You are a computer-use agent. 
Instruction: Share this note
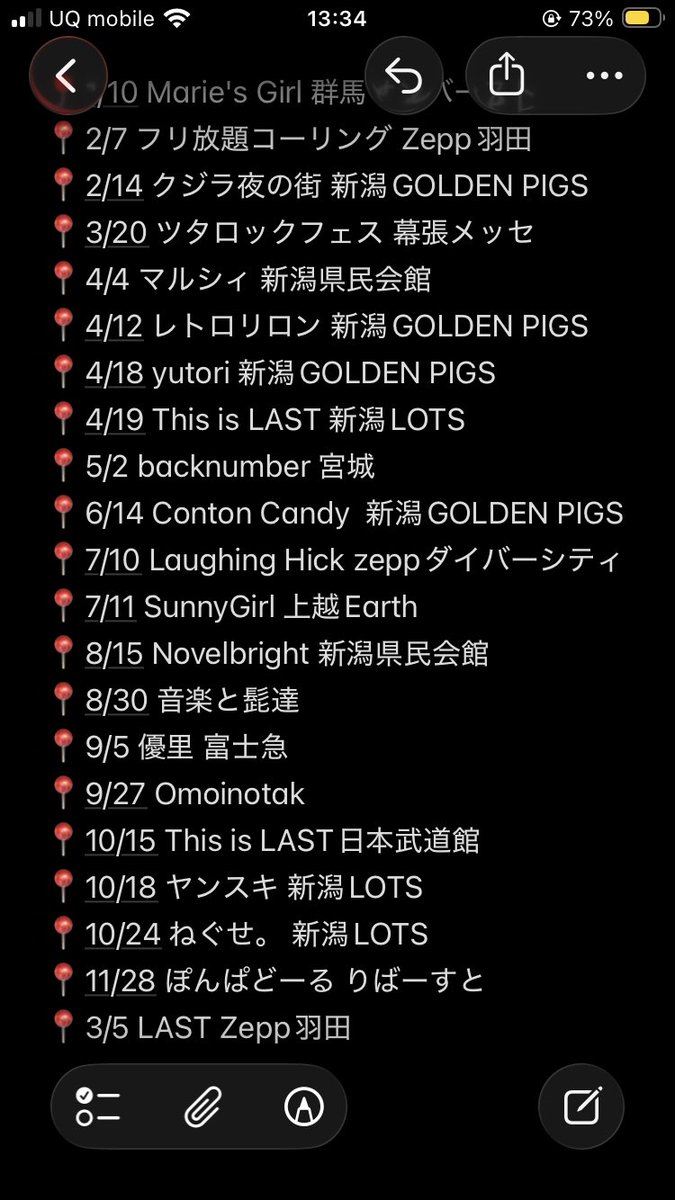coord(507,75)
